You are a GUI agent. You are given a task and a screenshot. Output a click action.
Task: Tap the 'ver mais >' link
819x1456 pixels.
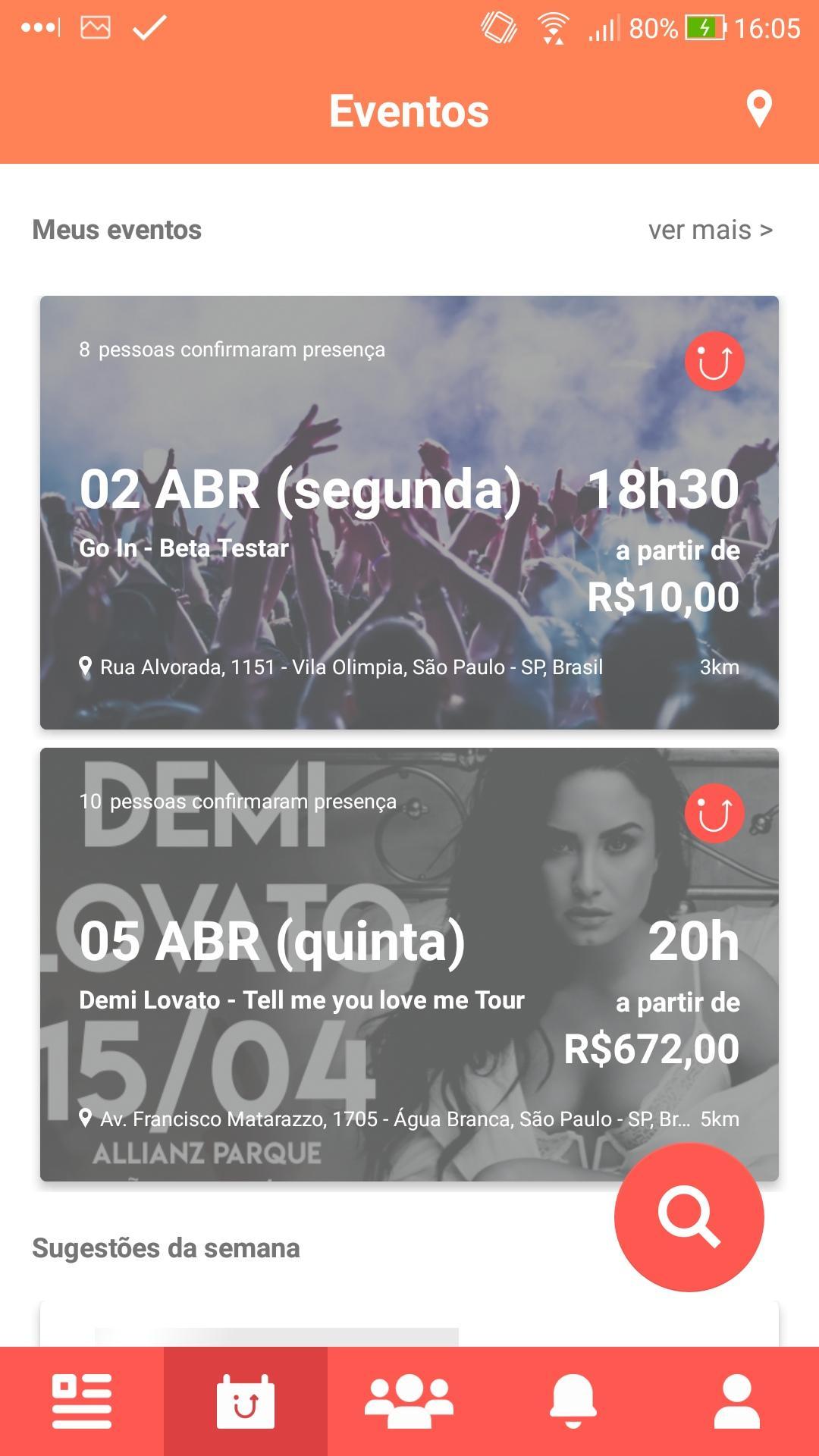(x=710, y=230)
